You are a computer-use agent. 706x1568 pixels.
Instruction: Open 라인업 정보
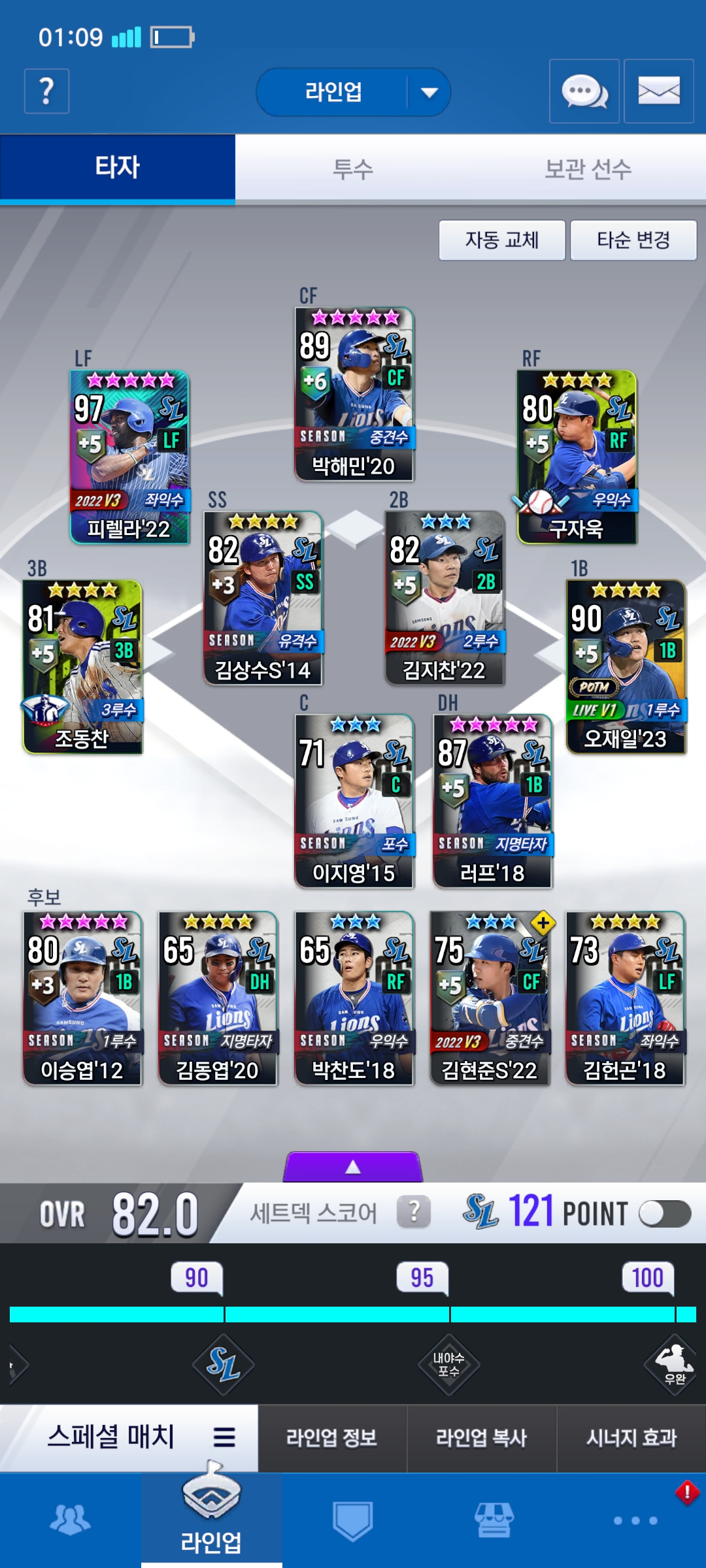pyautogui.click(x=331, y=1437)
